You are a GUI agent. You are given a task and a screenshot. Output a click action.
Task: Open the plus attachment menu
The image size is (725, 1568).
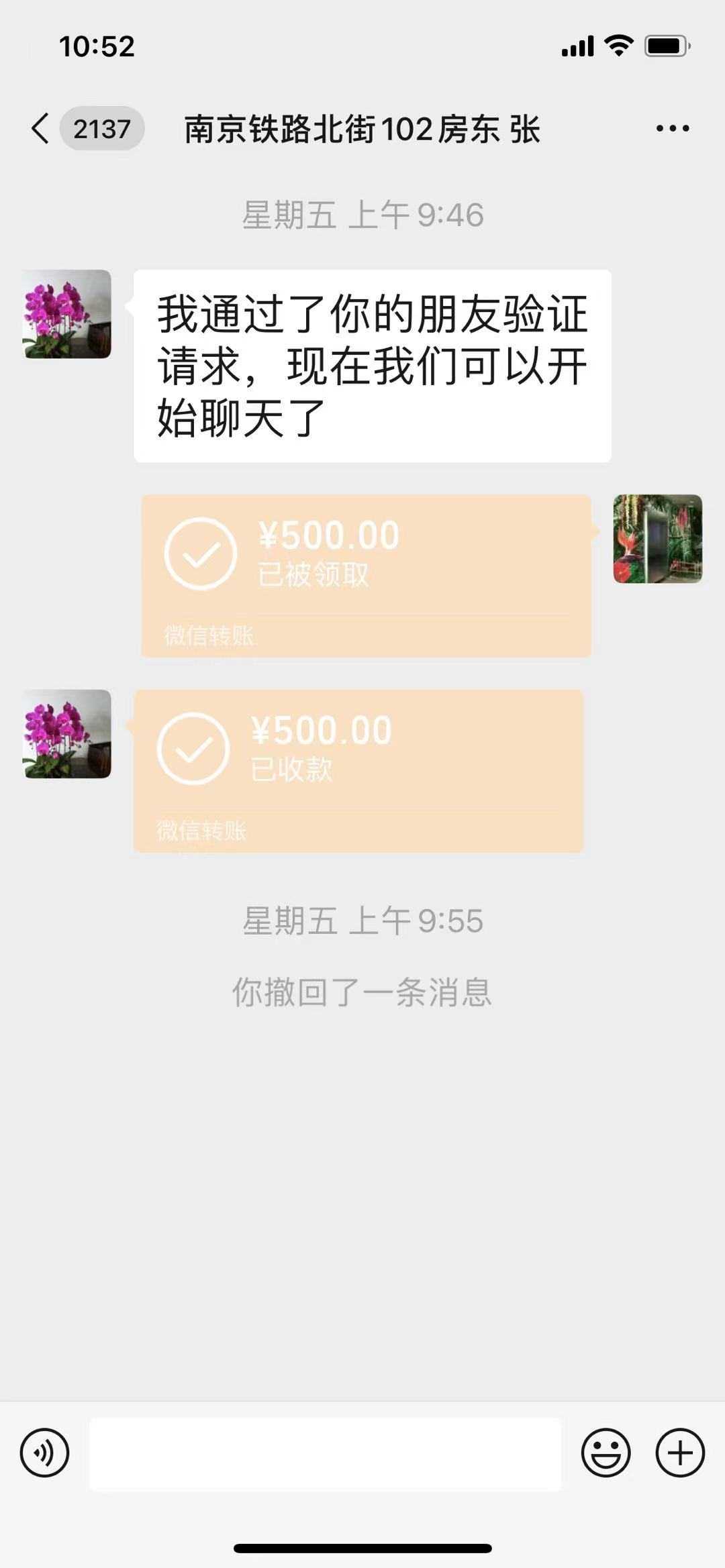pyautogui.click(x=679, y=1453)
